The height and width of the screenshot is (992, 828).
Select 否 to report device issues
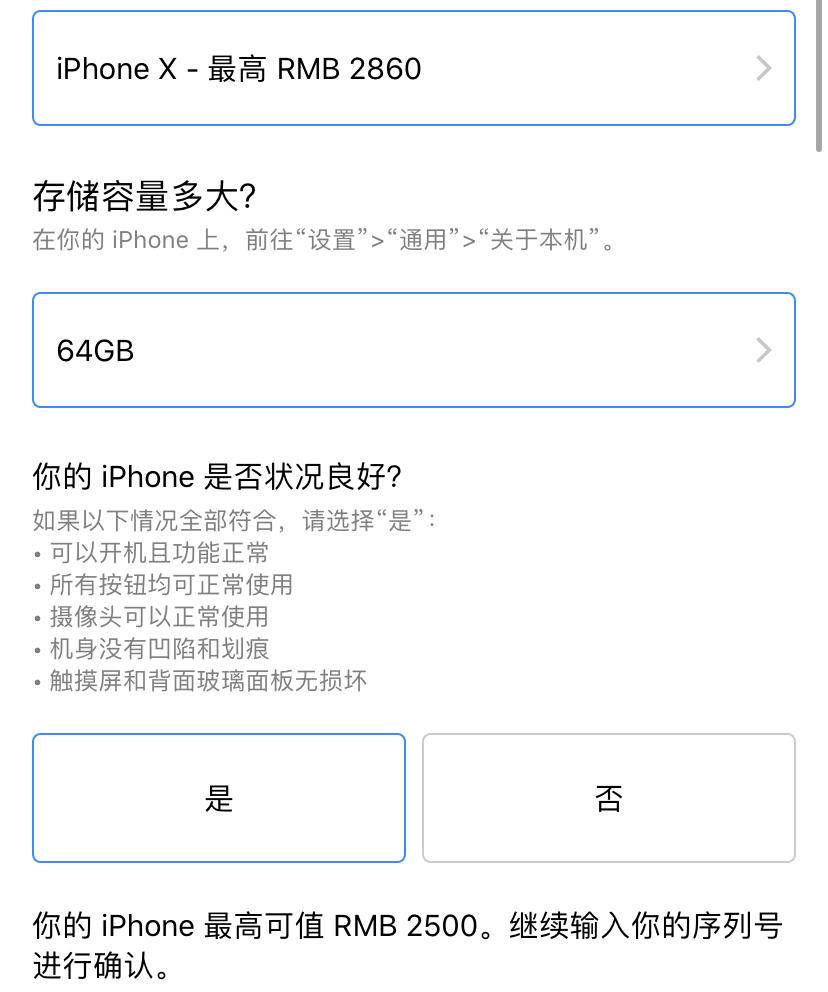608,797
